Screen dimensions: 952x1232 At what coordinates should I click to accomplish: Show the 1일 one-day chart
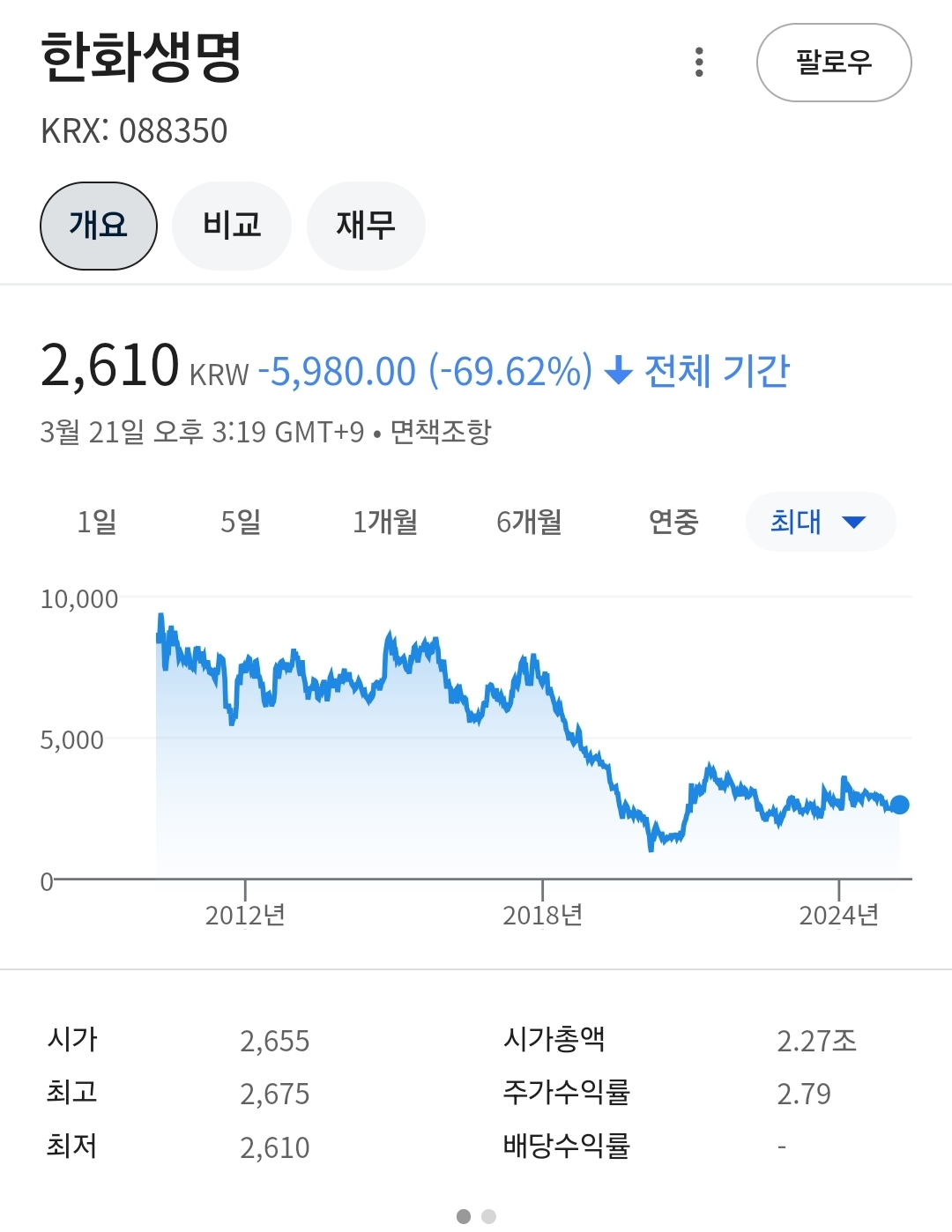pos(97,522)
